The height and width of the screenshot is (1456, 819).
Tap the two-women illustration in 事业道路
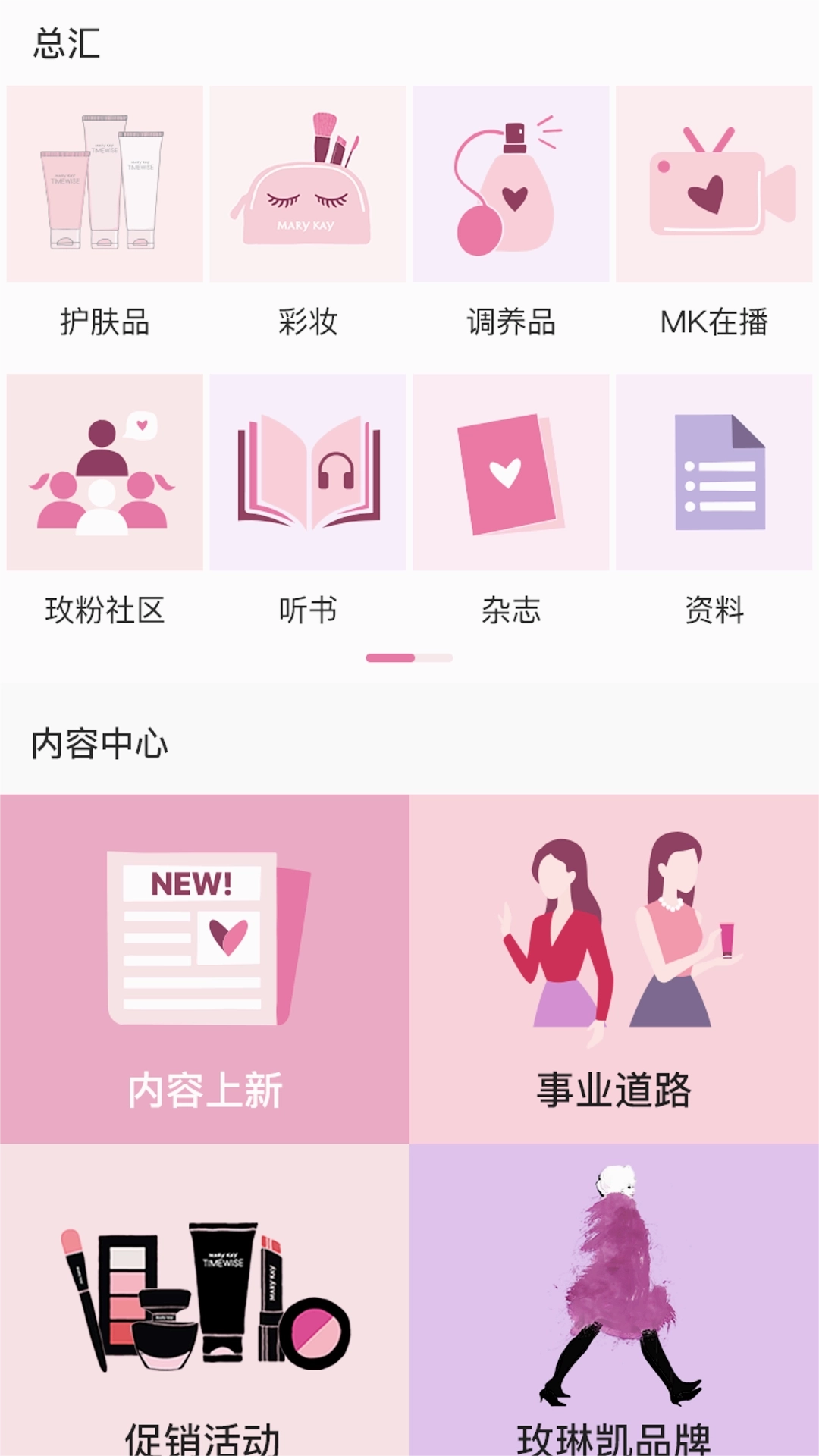[x=614, y=940]
